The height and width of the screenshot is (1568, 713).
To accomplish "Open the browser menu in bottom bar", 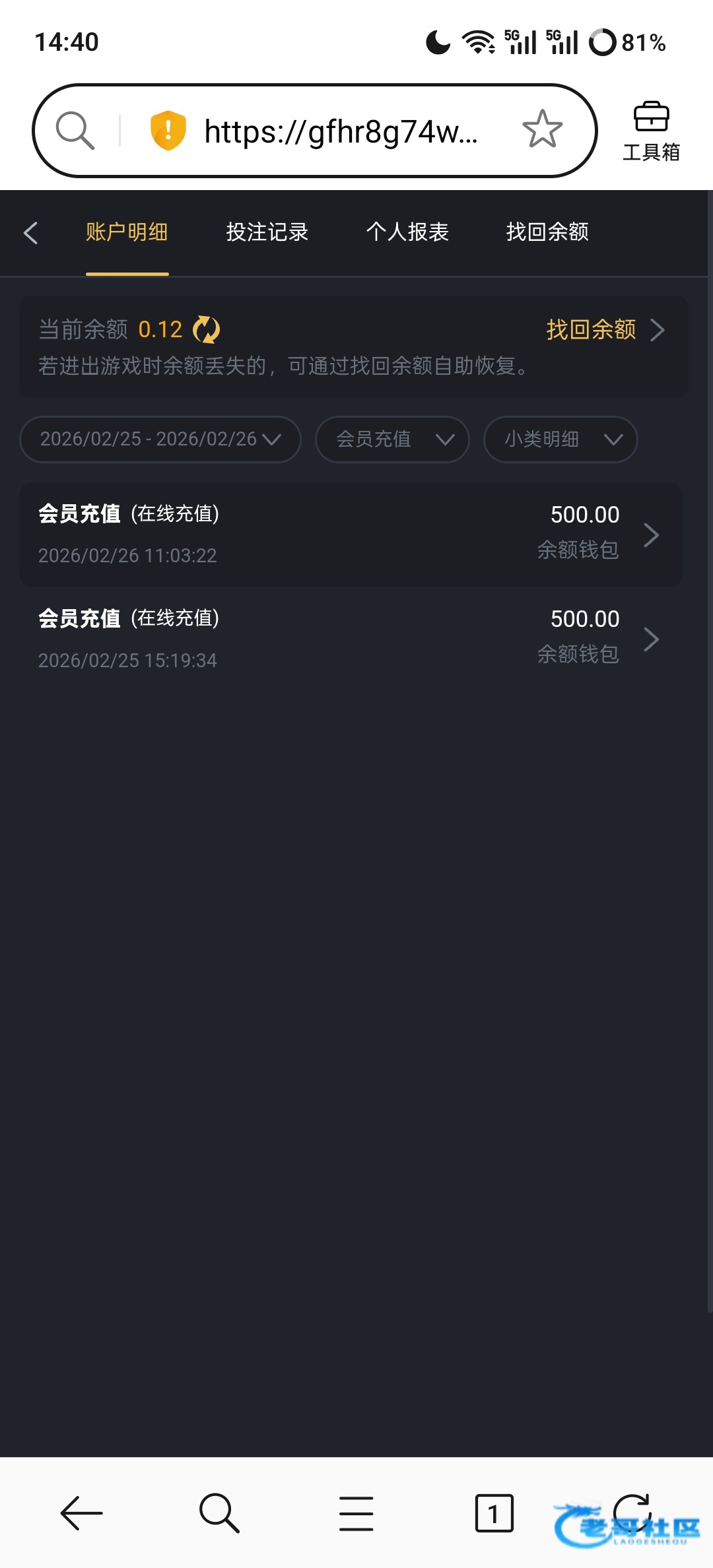I will point(356,1513).
